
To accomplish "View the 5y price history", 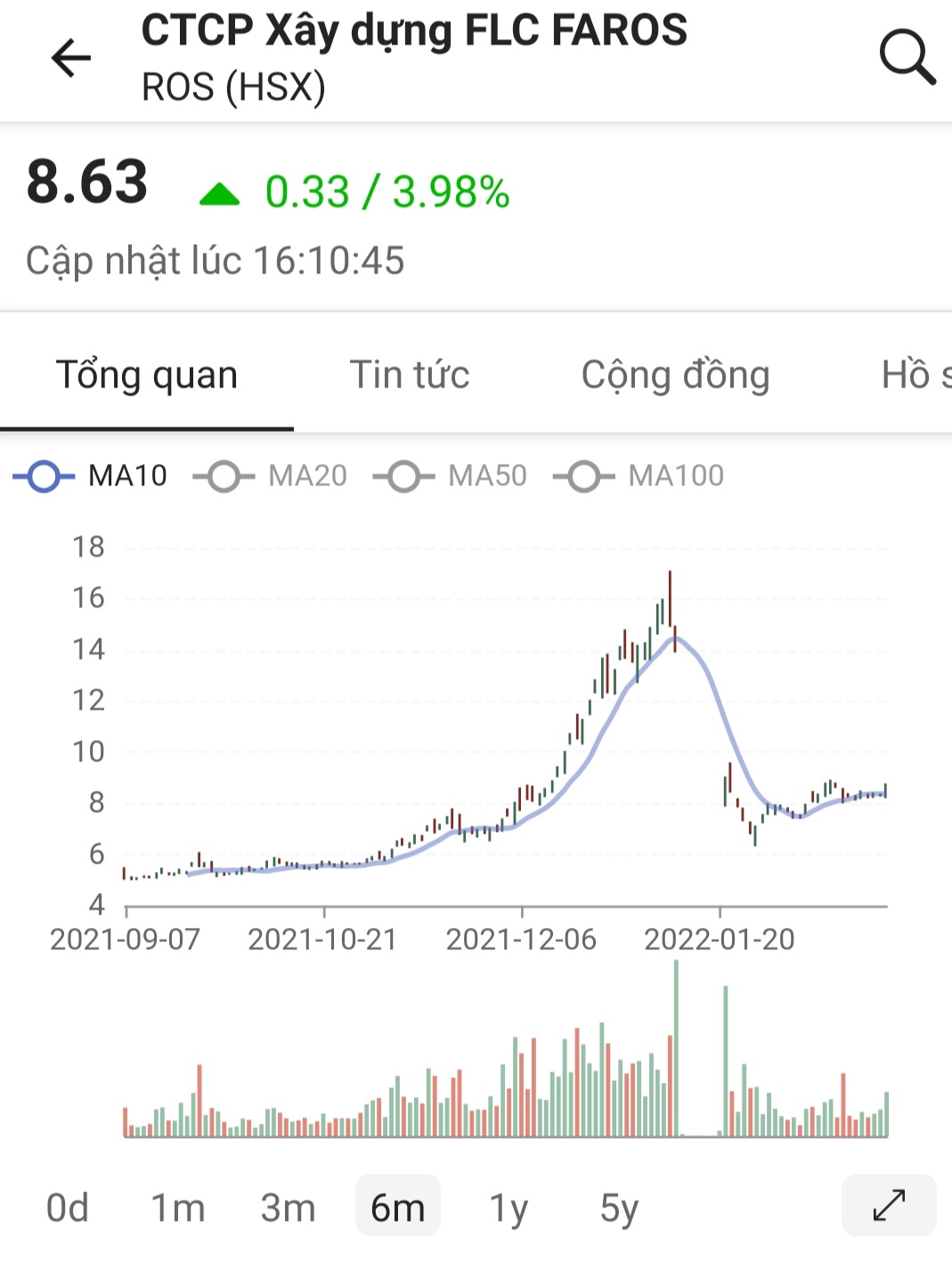I will [619, 1208].
